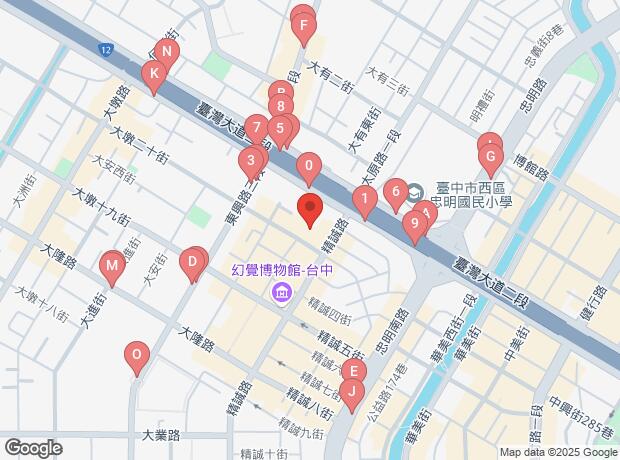
Task: Tap marker 9 on the map
Action: click(x=414, y=225)
